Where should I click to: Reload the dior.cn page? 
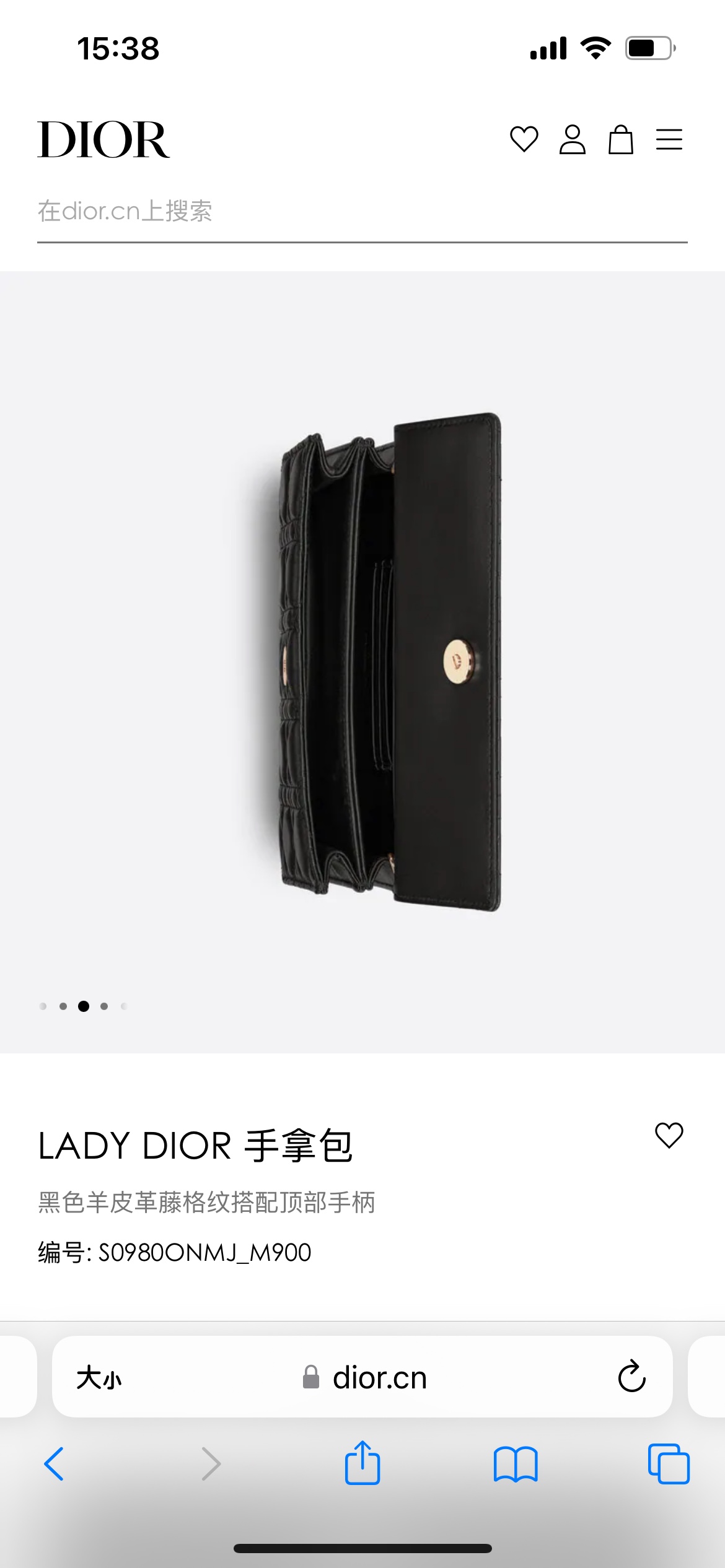click(x=631, y=1377)
